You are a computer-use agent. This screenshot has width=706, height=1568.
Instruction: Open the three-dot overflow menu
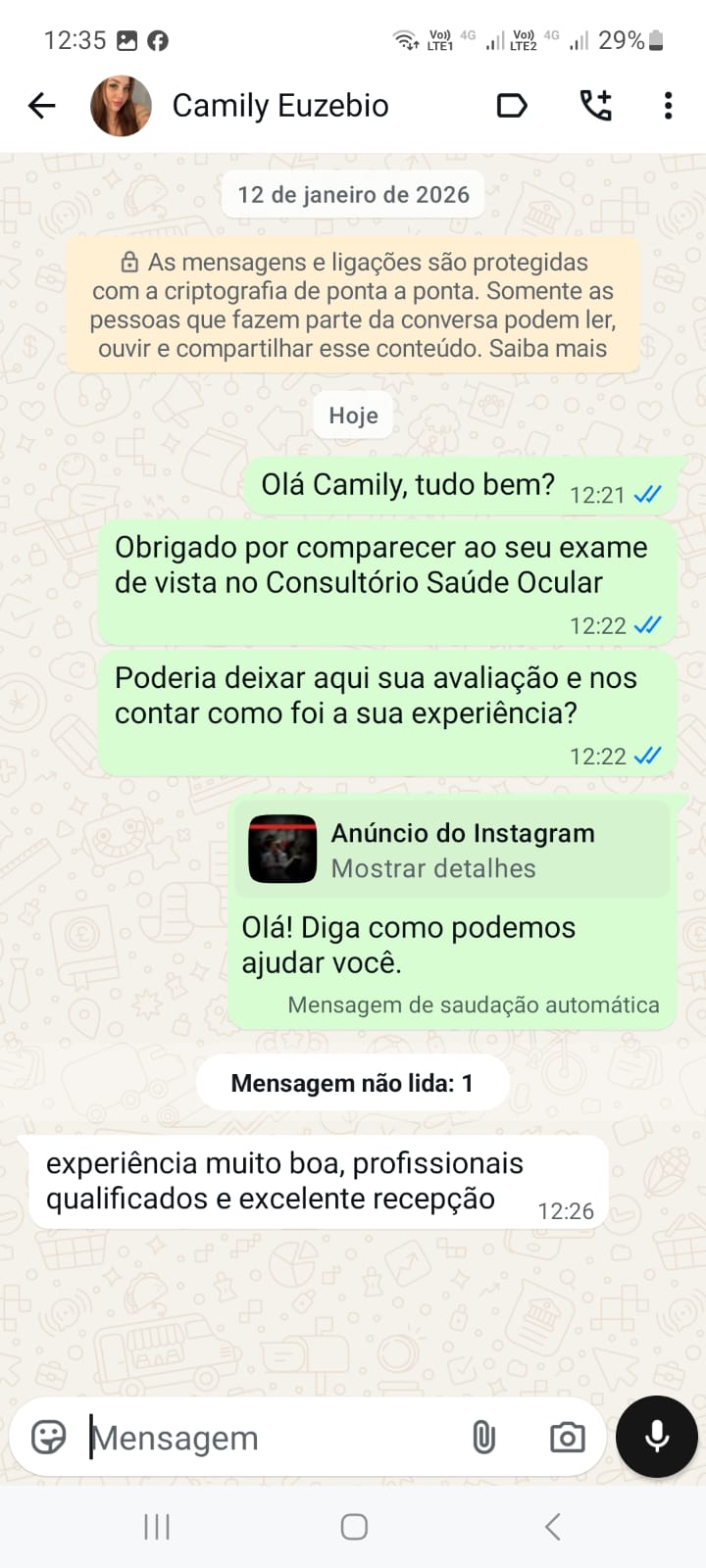(668, 106)
